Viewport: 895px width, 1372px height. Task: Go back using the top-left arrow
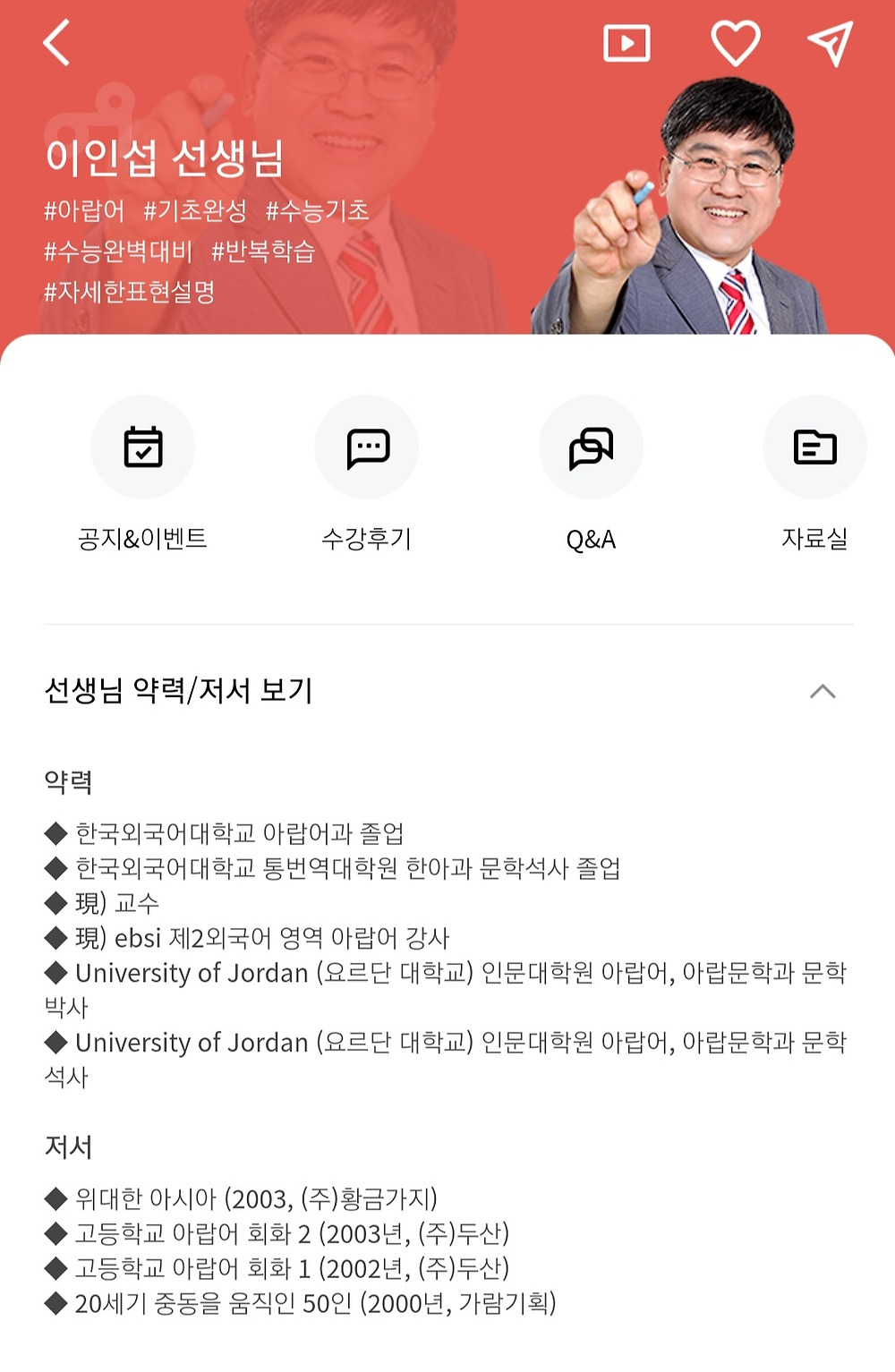pyautogui.click(x=57, y=43)
